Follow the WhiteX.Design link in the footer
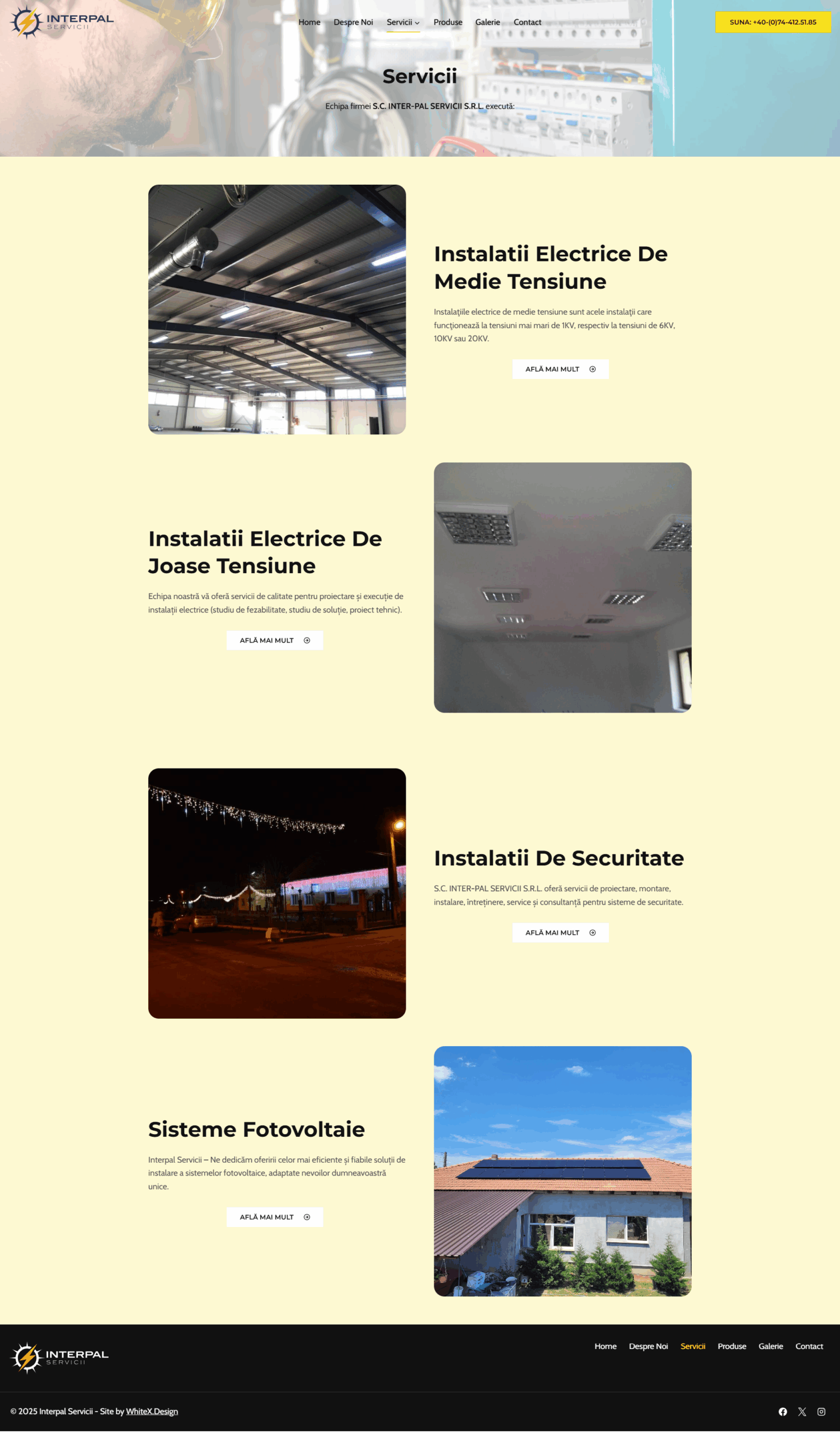This screenshot has height=1433, width=840. click(152, 1411)
